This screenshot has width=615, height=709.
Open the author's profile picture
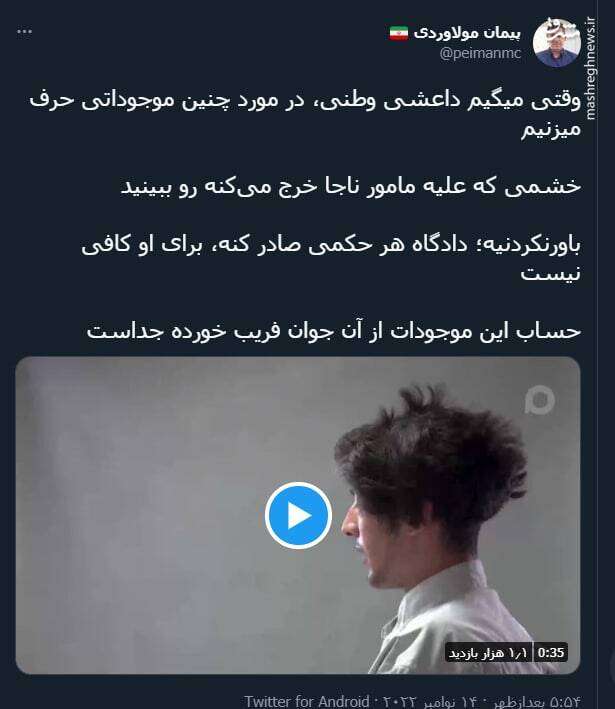[556, 42]
